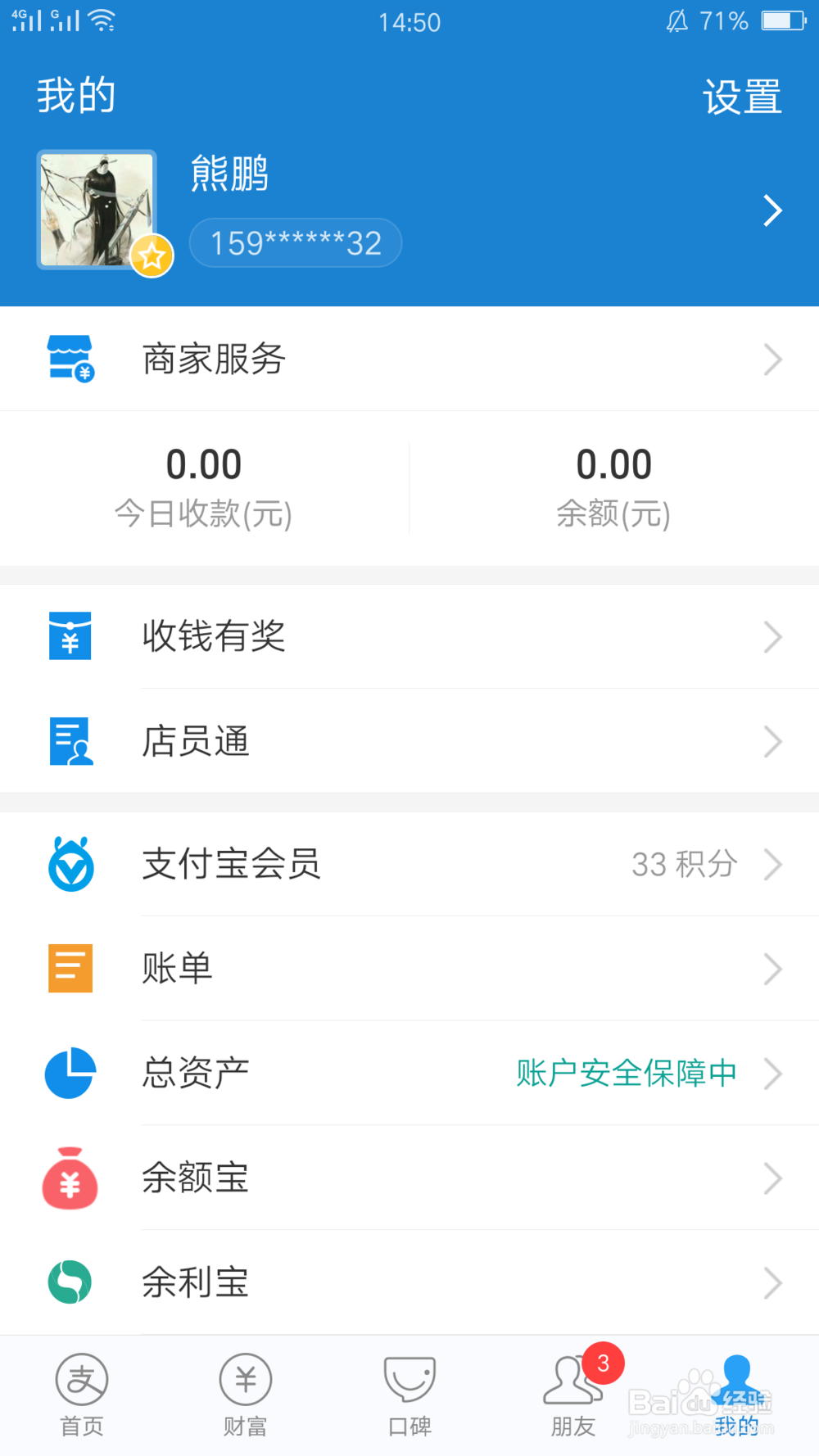The width and height of the screenshot is (819, 1456).
Task: Open 支付宝会员 details via the chevron
Action: point(771,865)
